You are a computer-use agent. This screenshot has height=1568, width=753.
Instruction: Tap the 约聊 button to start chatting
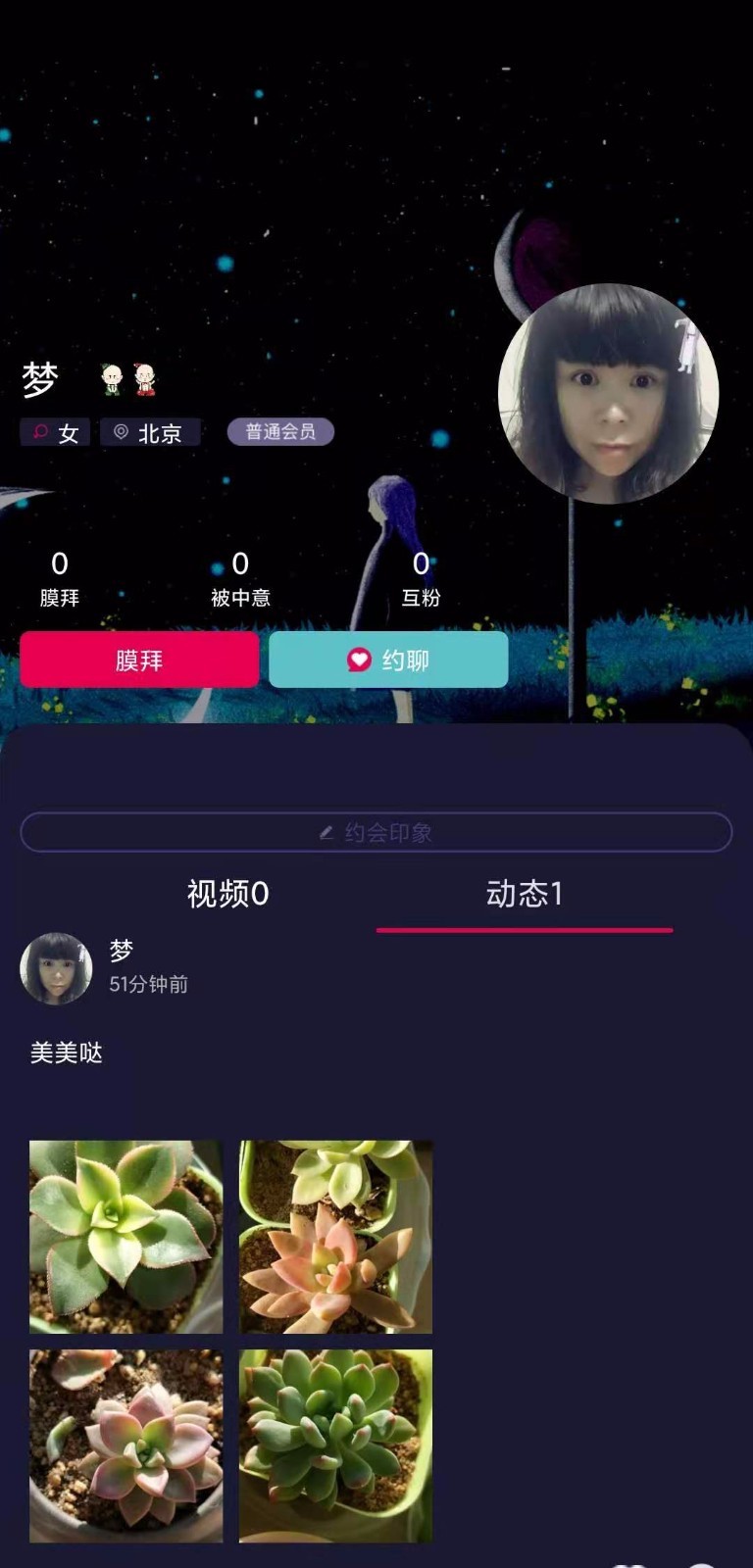click(x=388, y=660)
